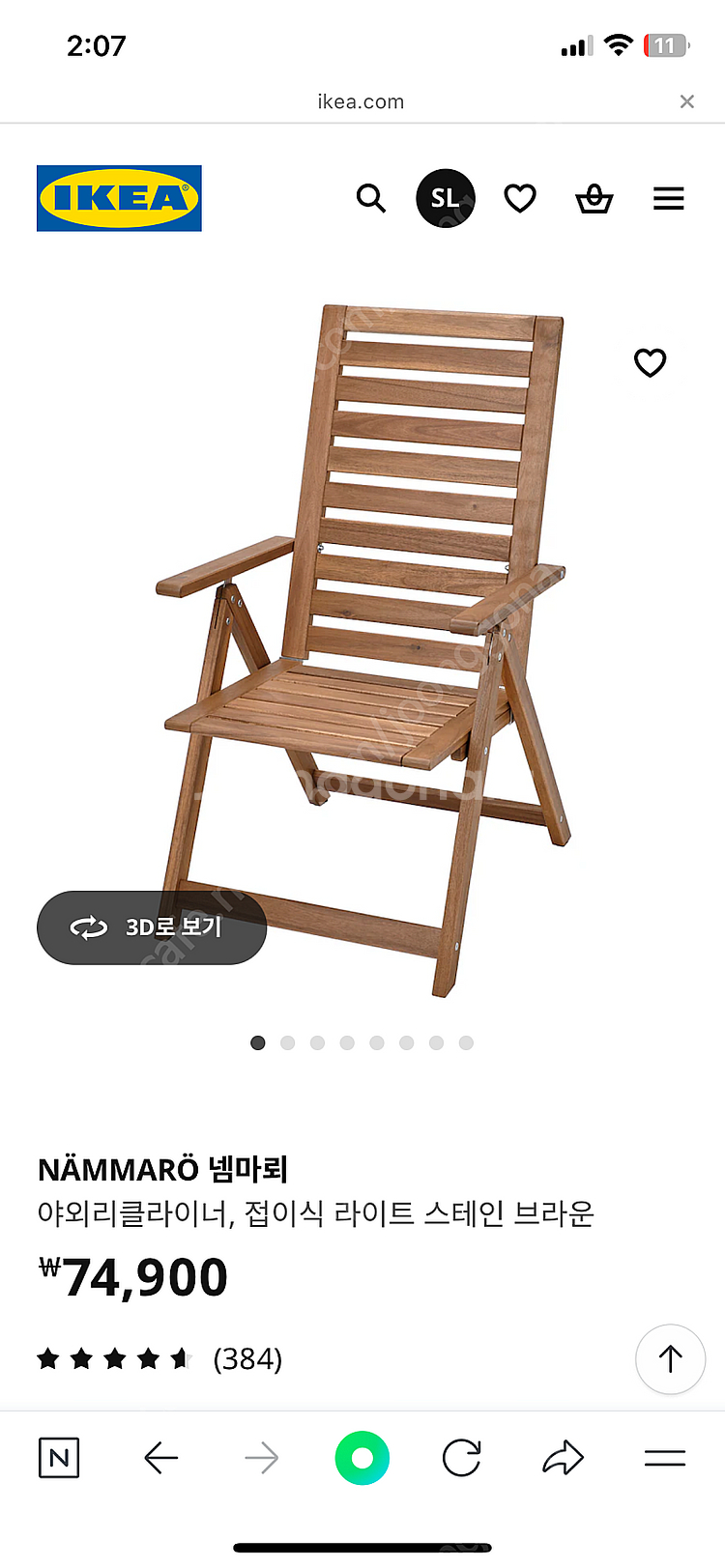
Task: Open the wishlist heart in the header
Action: point(520,199)
